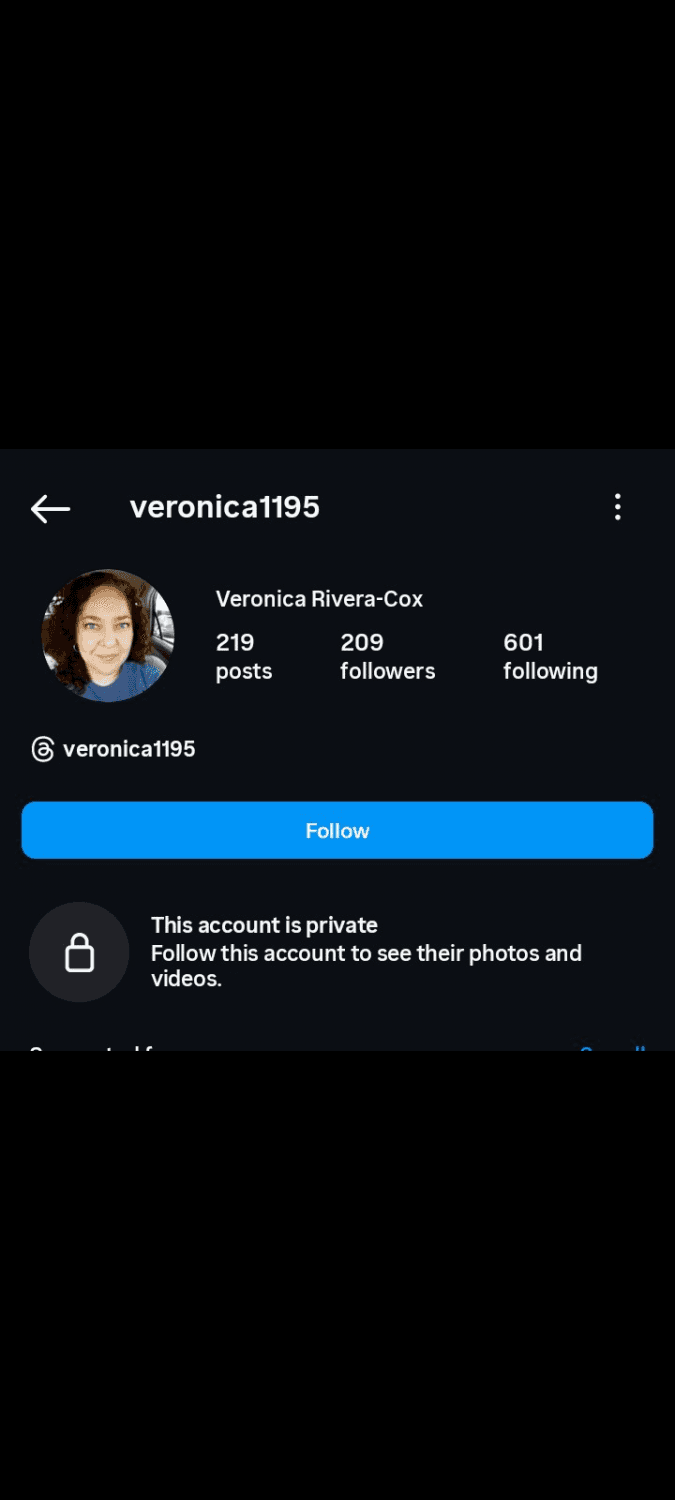Go back using the arrow icon
Image resolution: width=675 pixels, height=1500 pixels.
(x=50, y=508)
